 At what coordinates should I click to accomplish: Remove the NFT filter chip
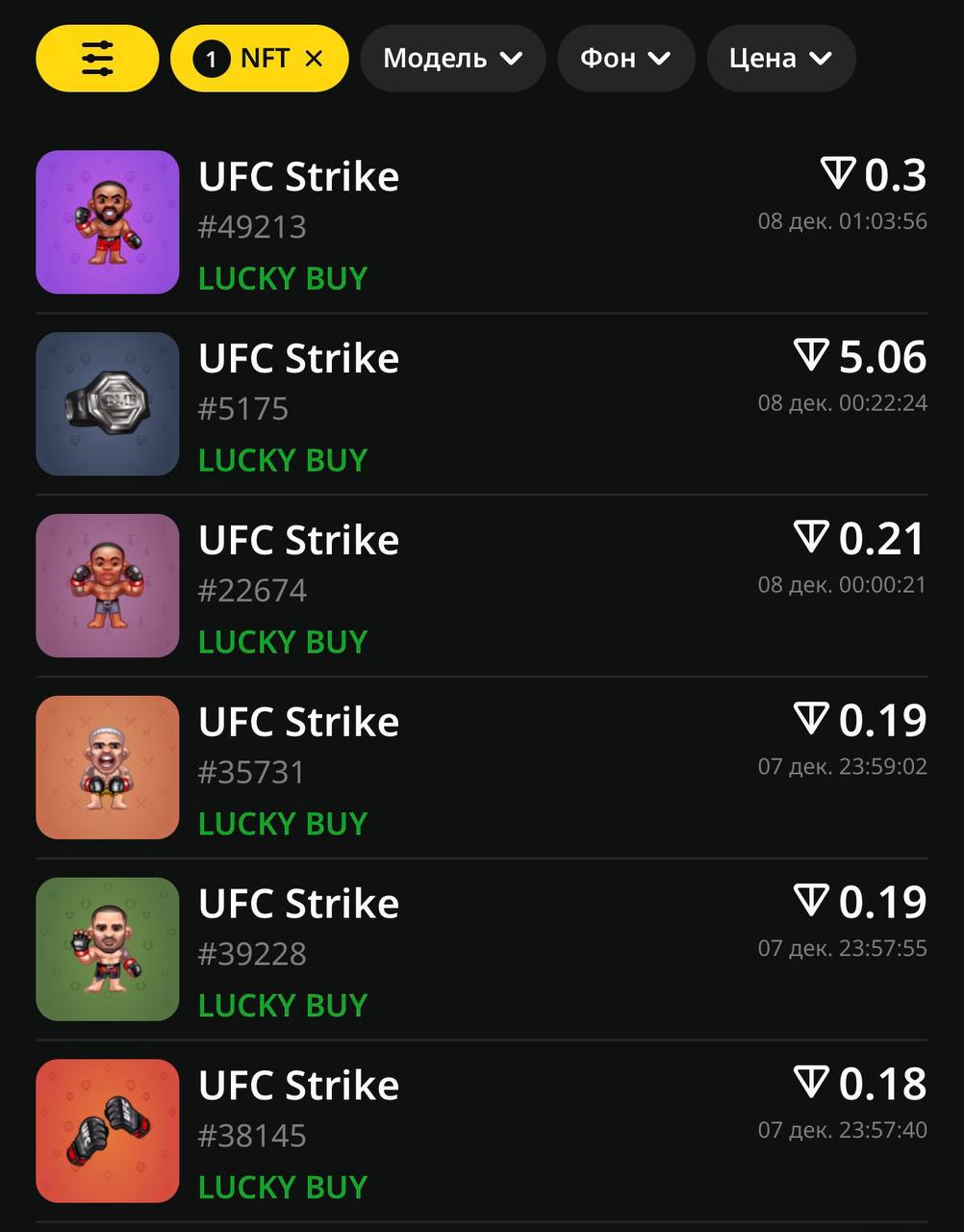point(314,59)
